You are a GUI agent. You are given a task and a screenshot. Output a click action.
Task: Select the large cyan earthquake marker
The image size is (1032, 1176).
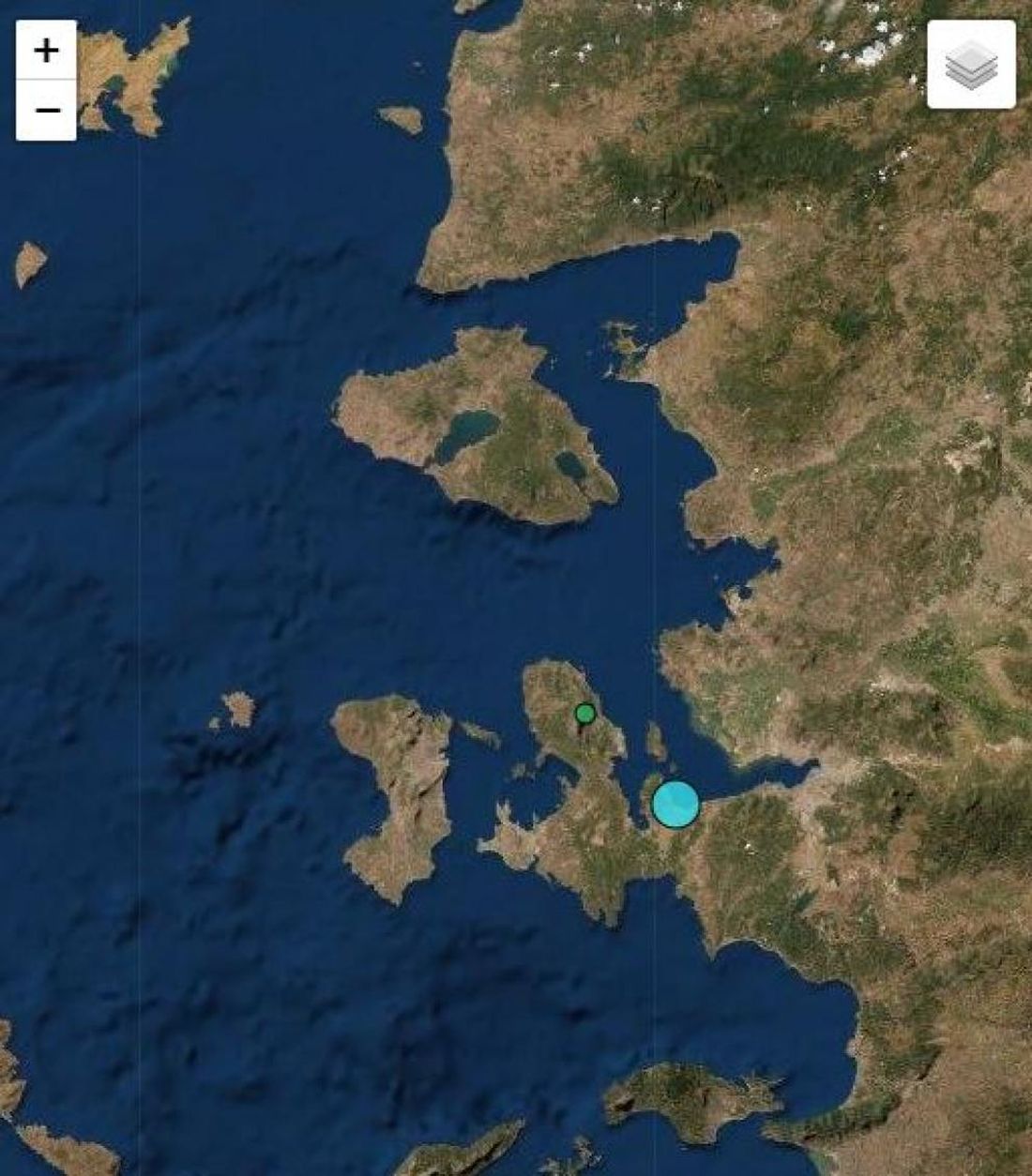[x=675, y=804]
